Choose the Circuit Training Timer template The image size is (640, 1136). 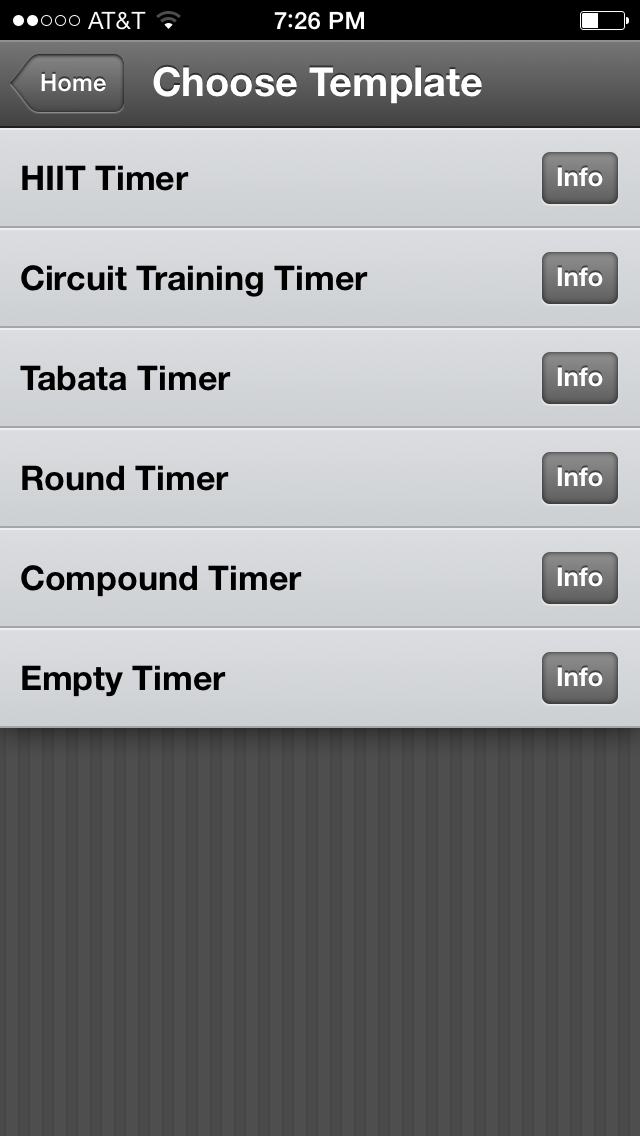[x=194, y=278]
